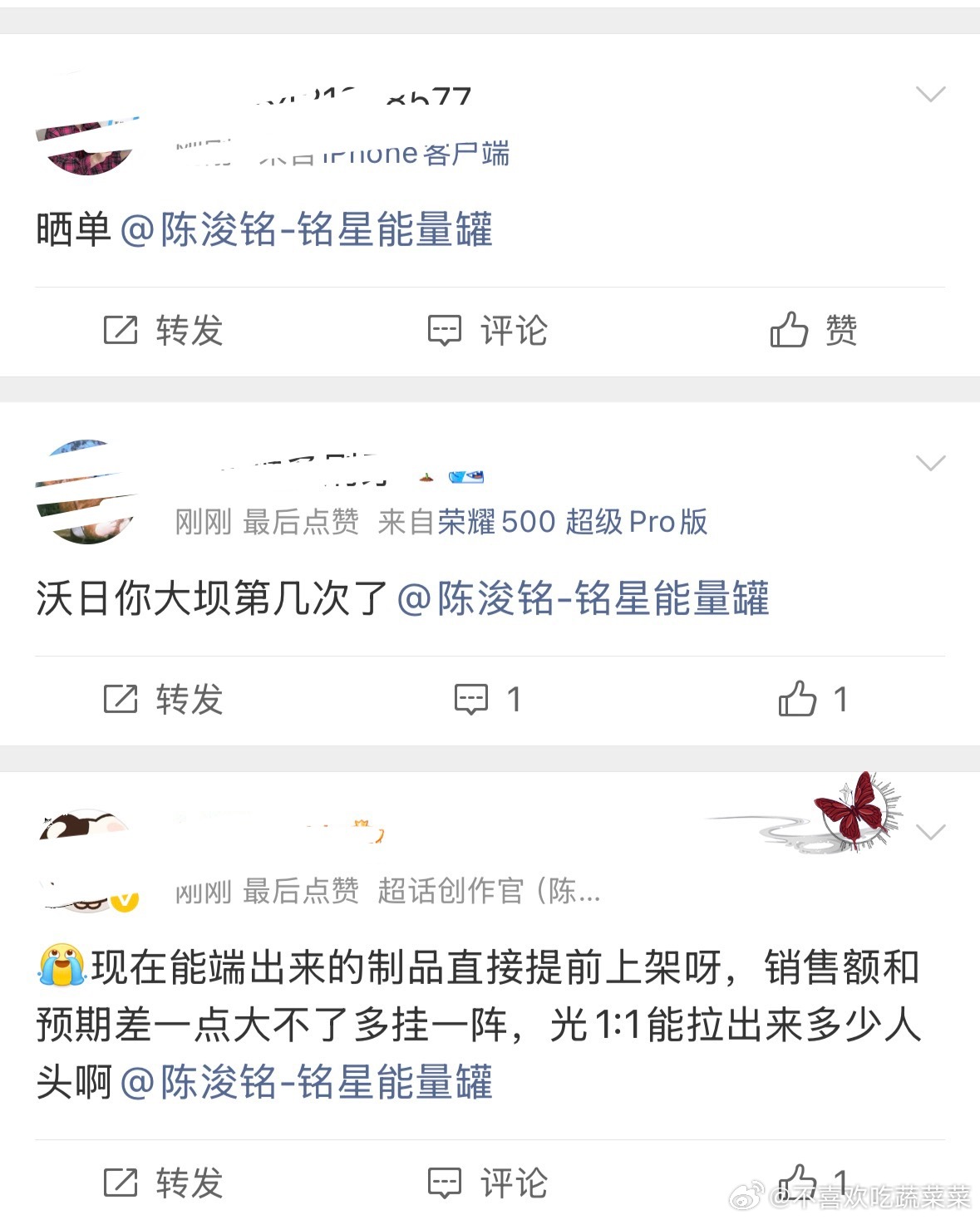
Task: Expand the chevron menu on the first post
Action: [x=933, y=95]
